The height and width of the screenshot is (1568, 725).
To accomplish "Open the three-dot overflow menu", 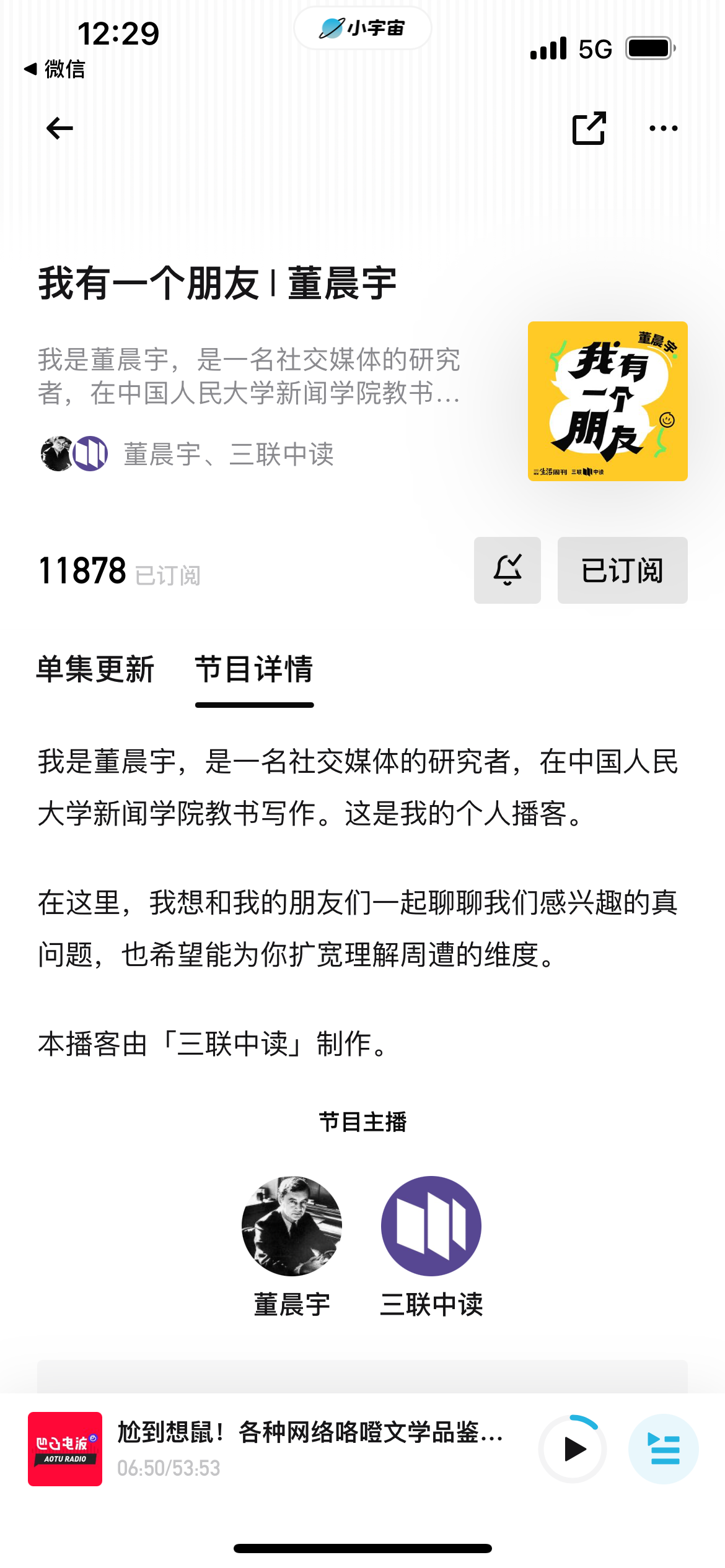I will click(x=663, y=128).
